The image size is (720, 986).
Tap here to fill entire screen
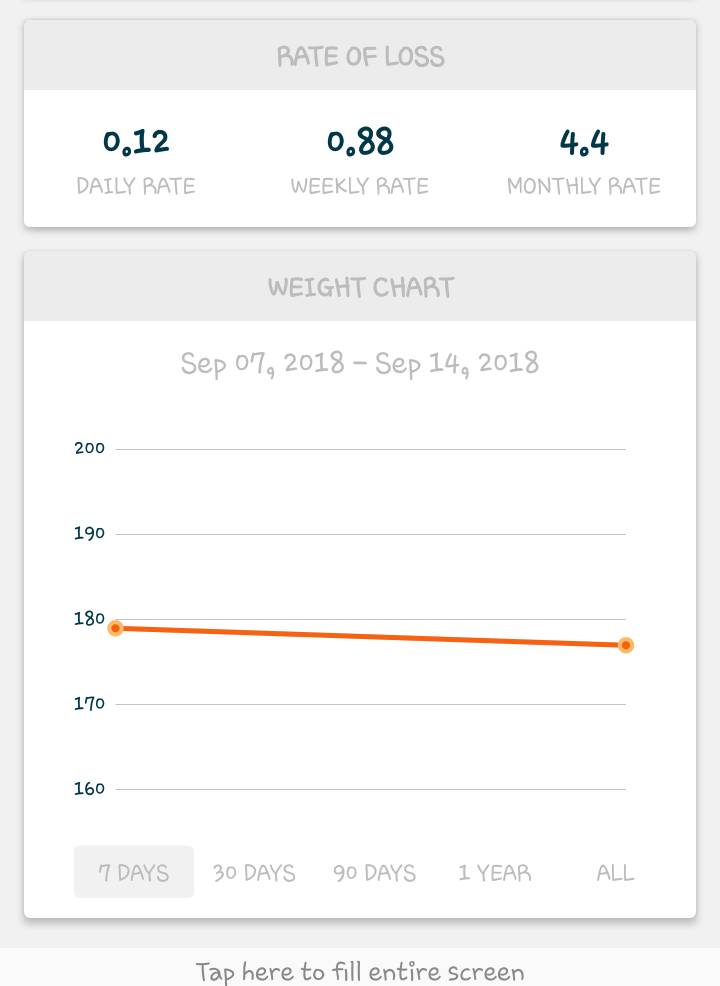tap(360, 970)
